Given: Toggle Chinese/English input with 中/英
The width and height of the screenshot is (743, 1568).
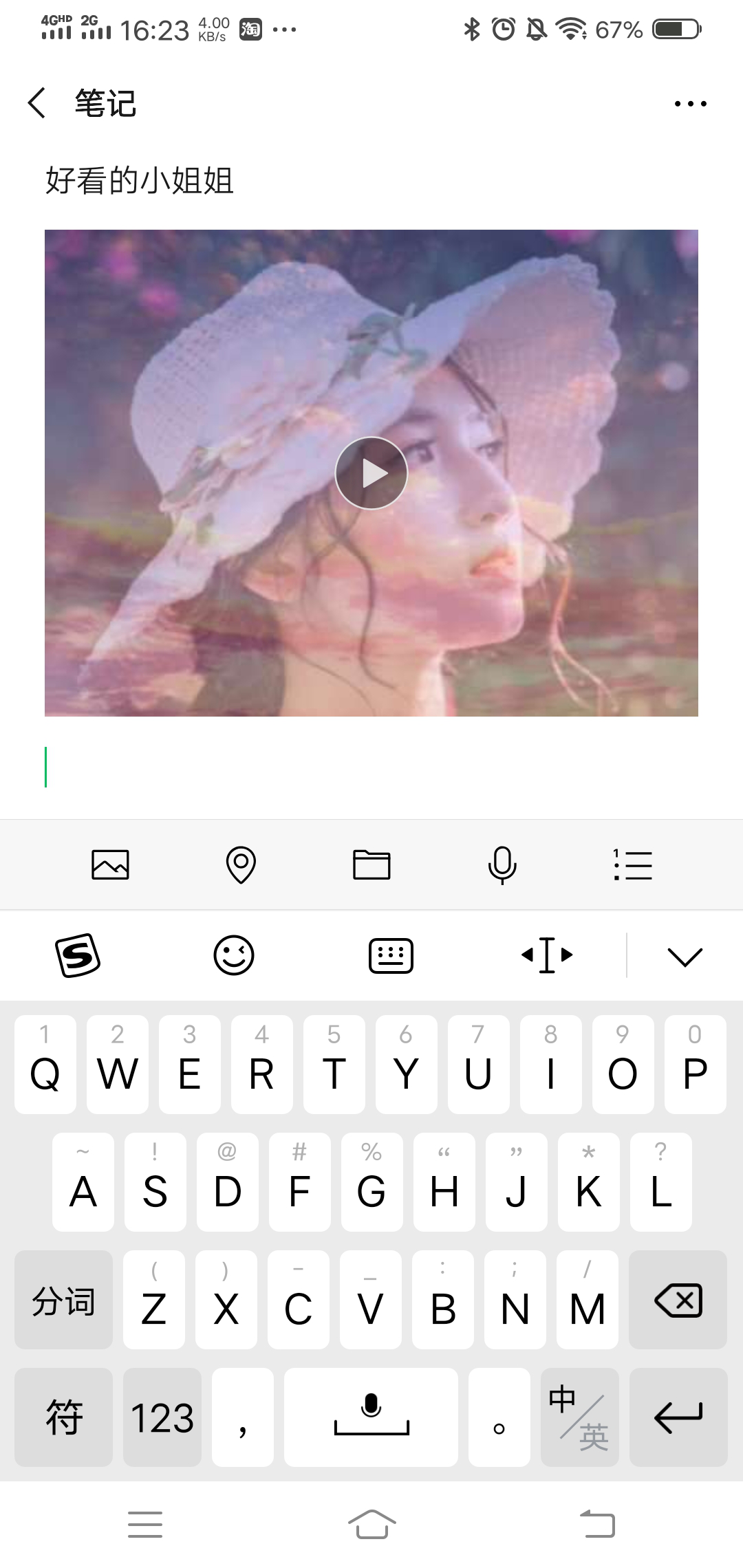Looking at the screenshot, I should coord(579,1417).
